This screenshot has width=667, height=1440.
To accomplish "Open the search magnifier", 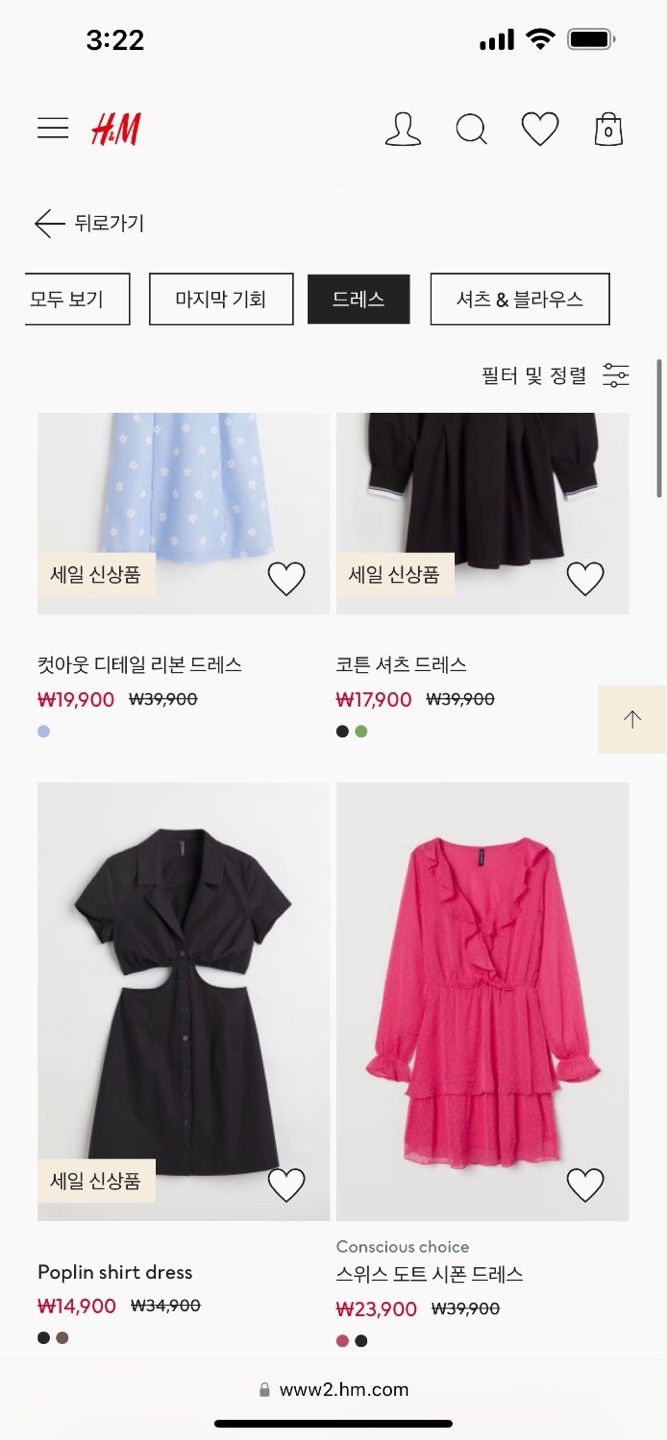I will [471, 129].
